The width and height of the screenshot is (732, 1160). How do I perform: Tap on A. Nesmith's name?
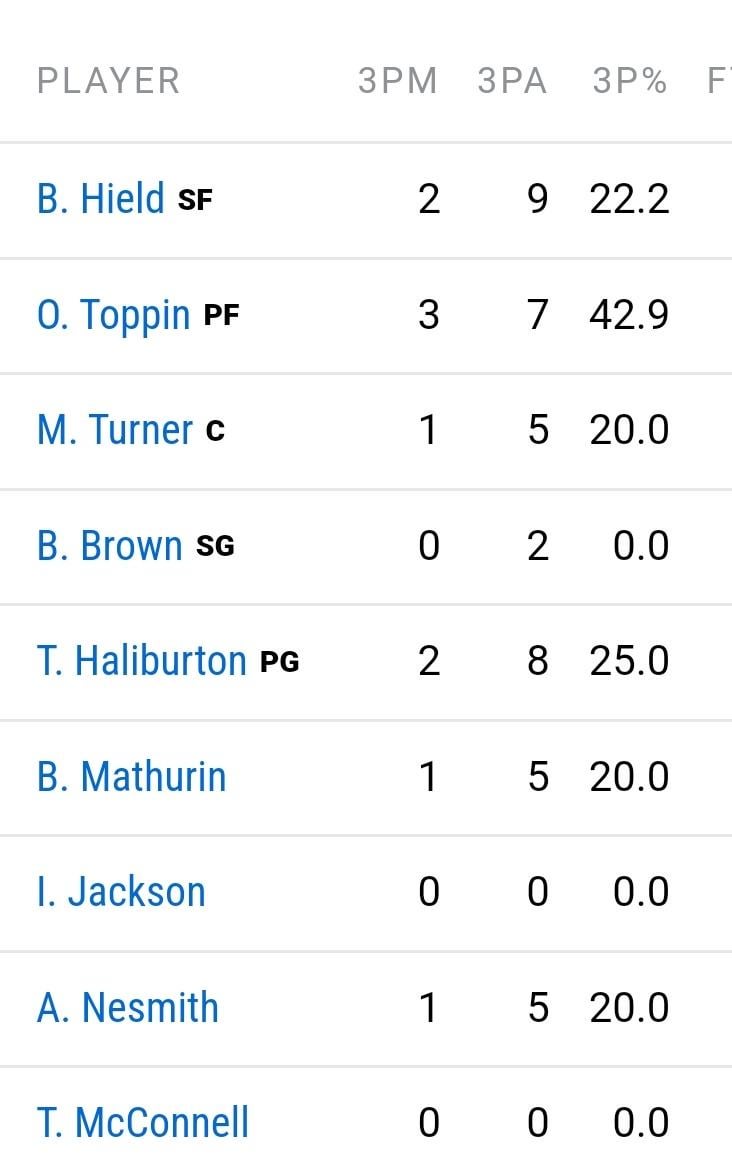[x=127, y=1007]
